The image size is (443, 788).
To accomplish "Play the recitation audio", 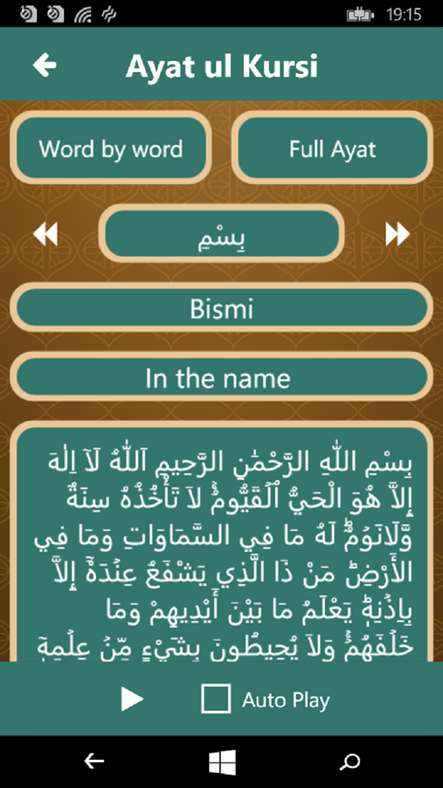I will [132, 699].
